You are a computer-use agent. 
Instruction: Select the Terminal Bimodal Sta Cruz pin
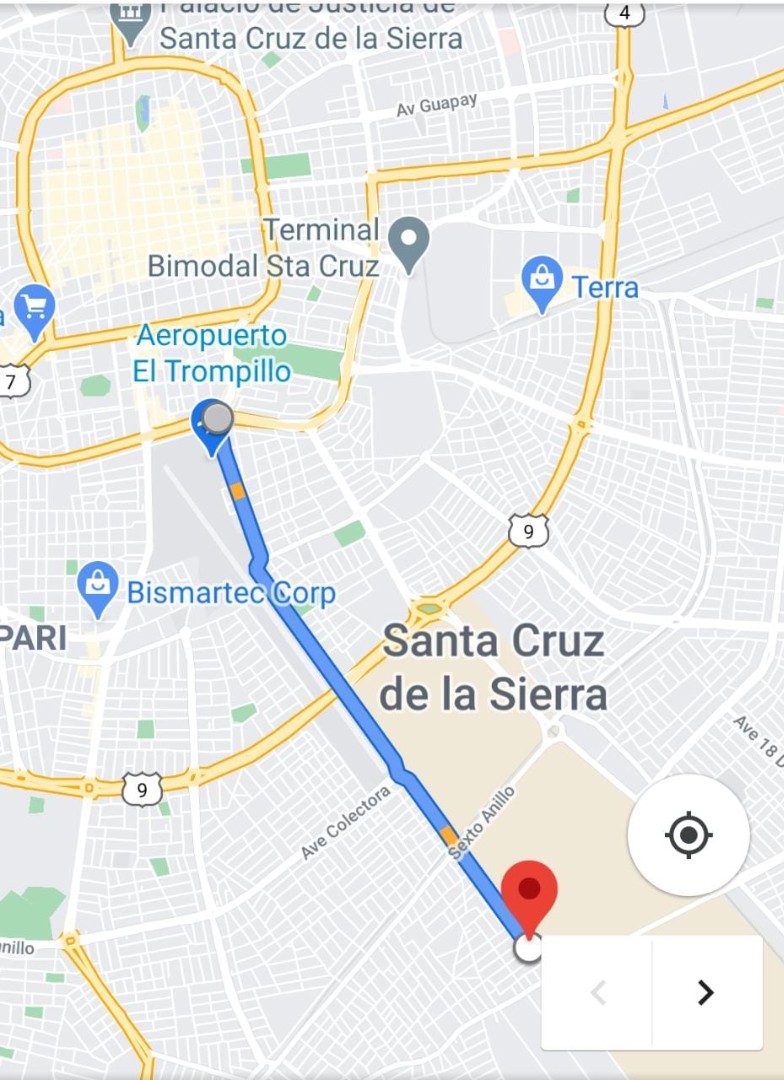pyautogui.click(x=408, y=243)
